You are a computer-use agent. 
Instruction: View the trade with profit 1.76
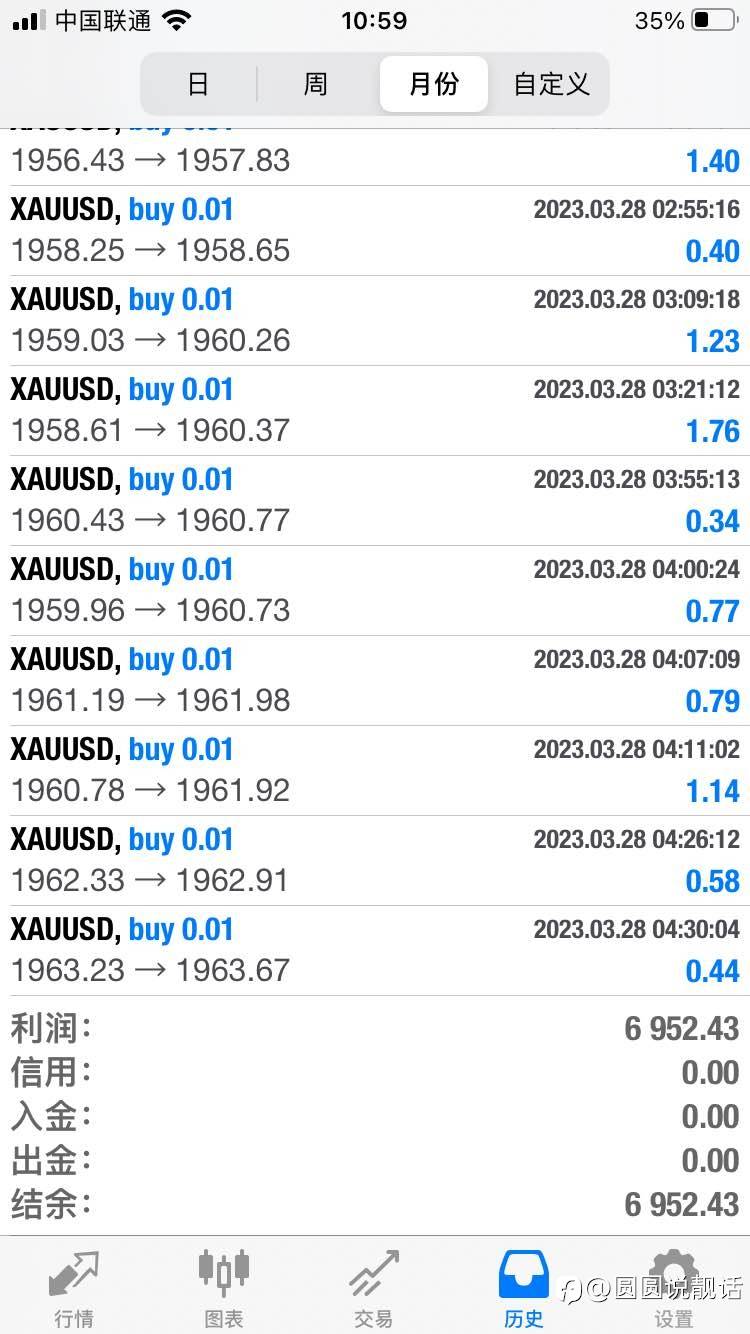(x=375, y=411)
